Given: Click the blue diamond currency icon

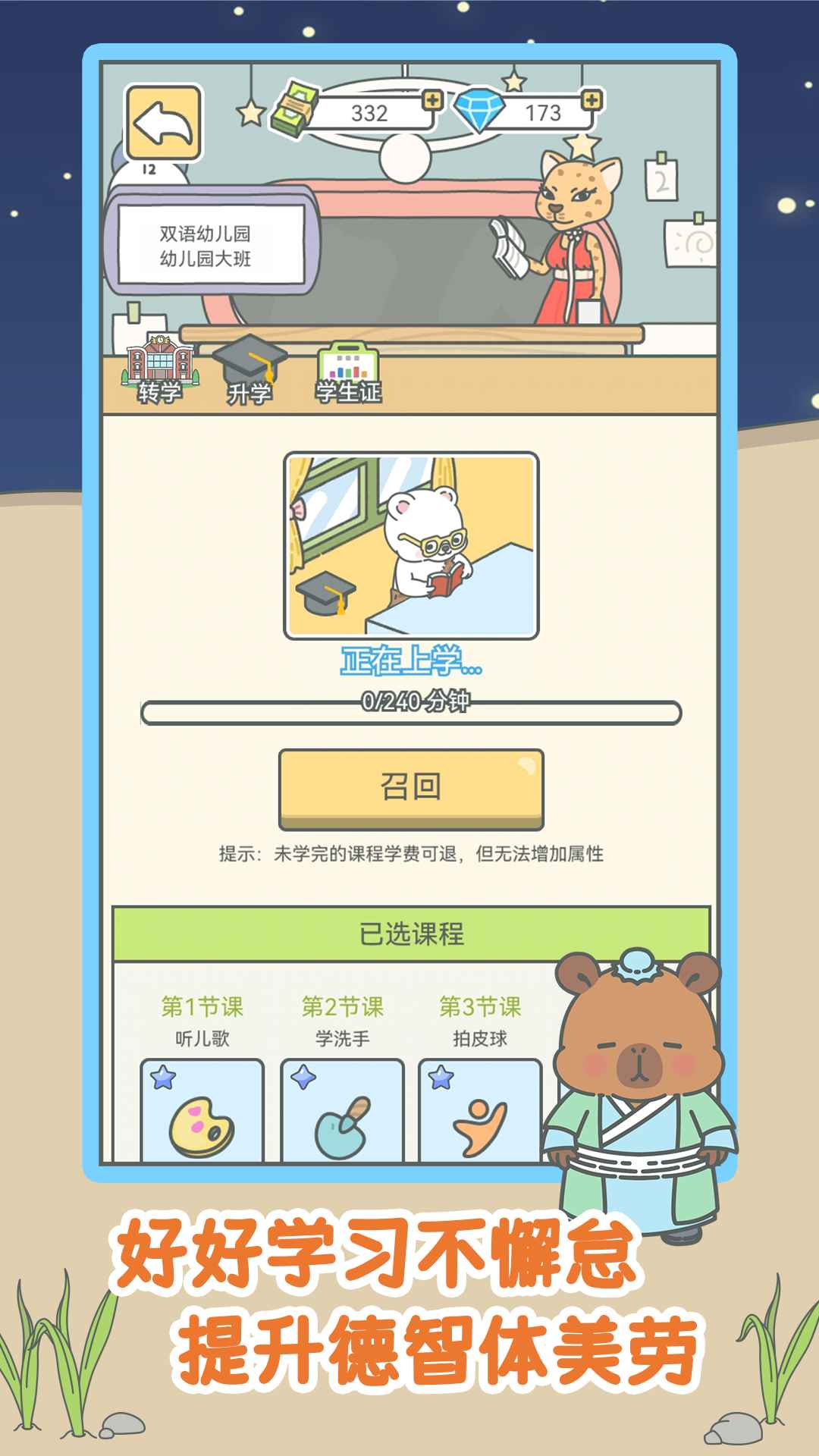Looking at the screenshot, I should [479, 111].
